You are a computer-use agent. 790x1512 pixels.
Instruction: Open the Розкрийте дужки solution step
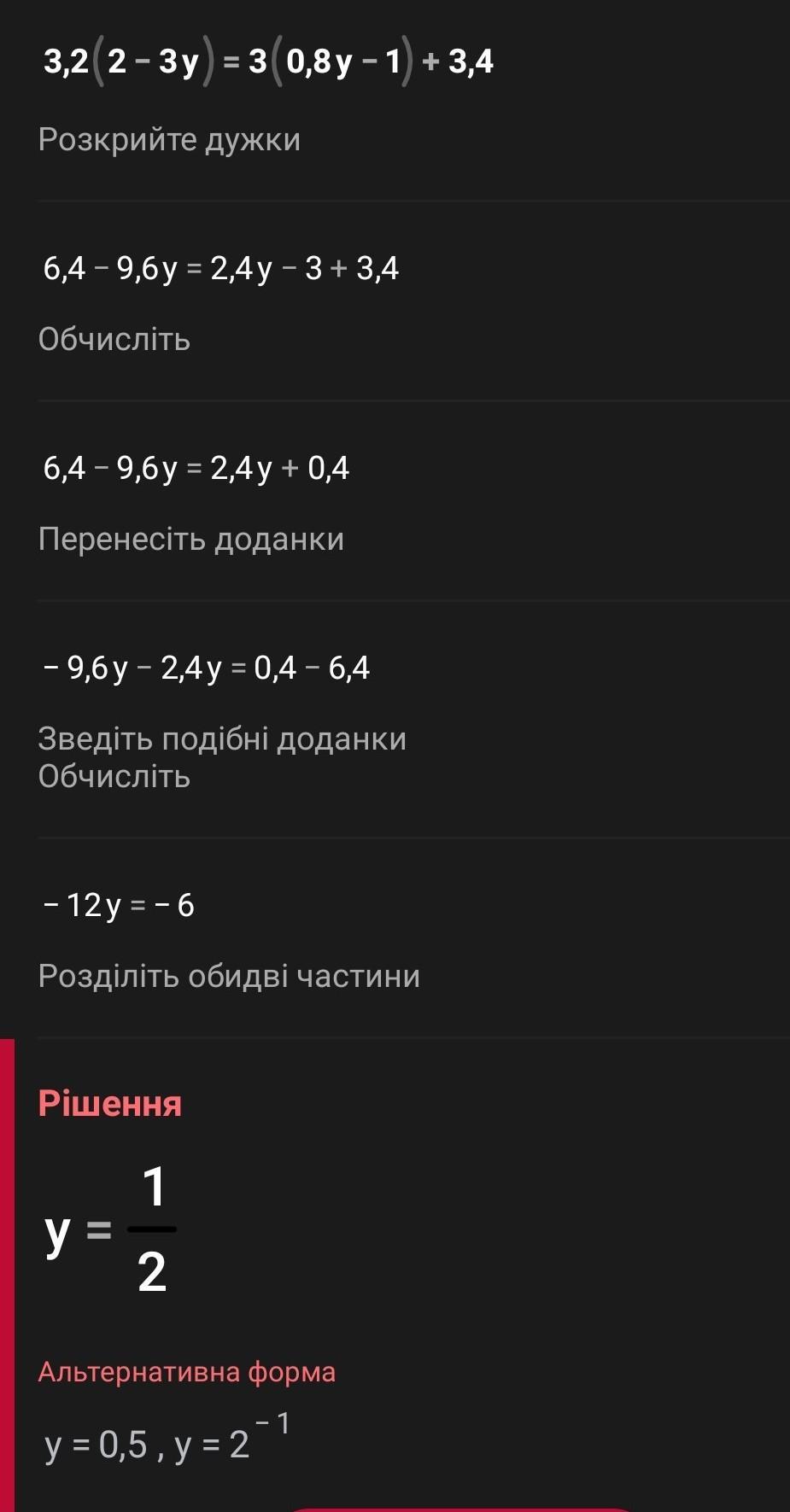click(x=169, y=139)
